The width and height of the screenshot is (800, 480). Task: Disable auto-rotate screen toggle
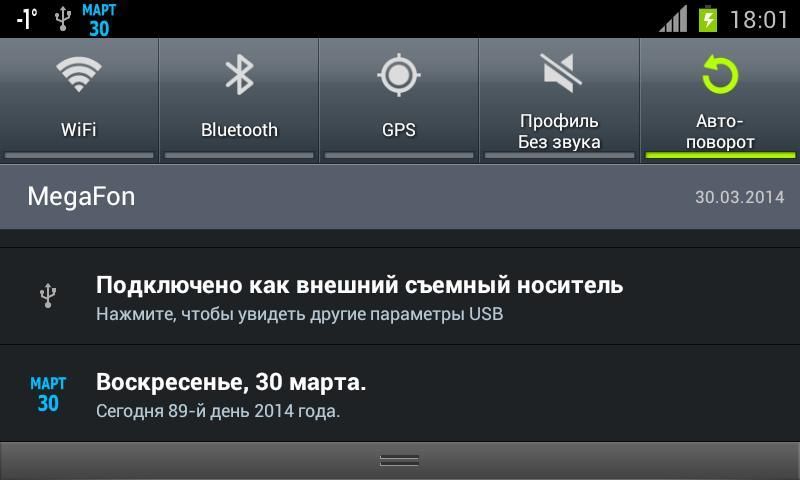[x=719, y=98]
